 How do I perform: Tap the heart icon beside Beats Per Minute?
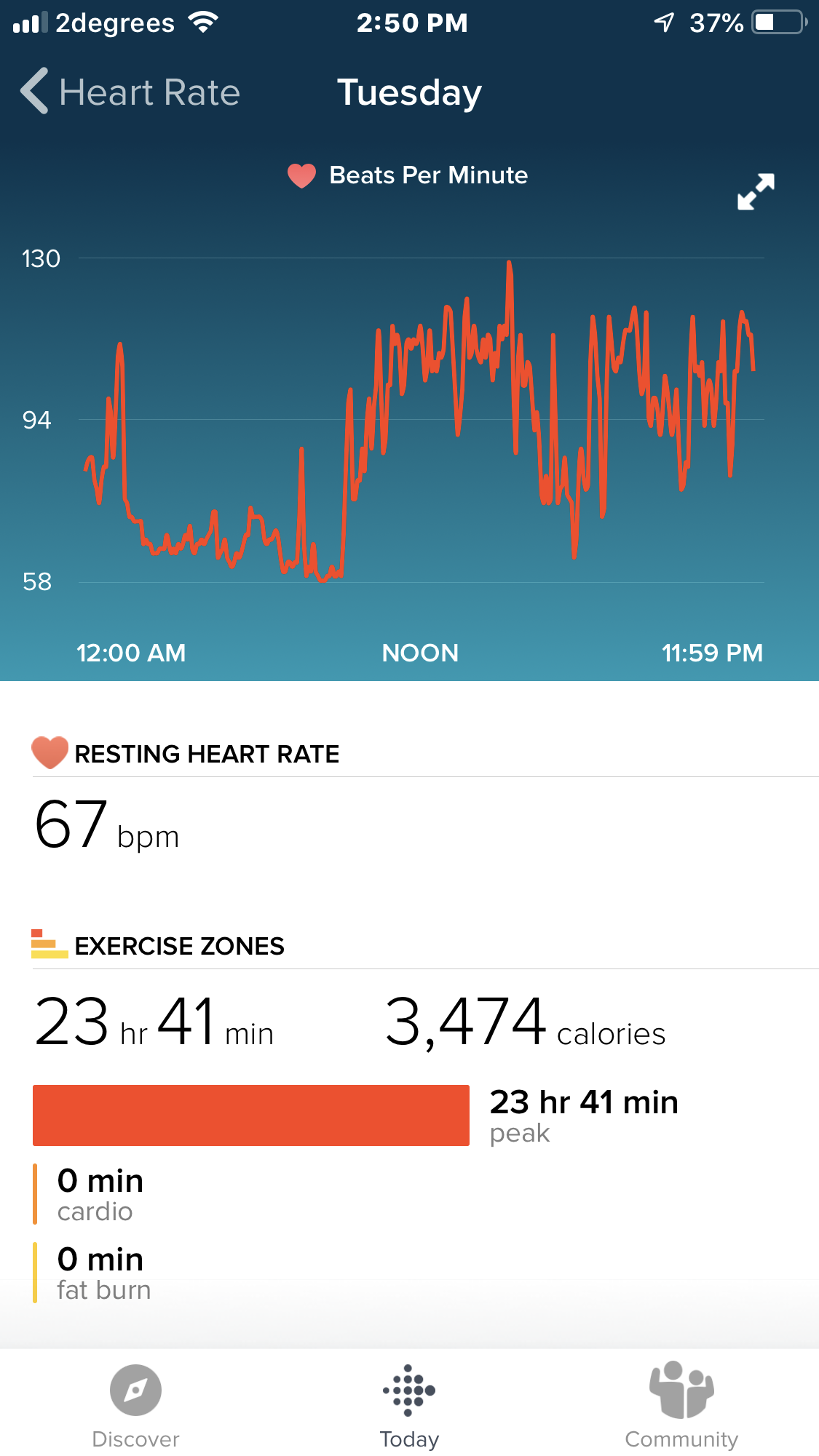click(x=301, y=175)
